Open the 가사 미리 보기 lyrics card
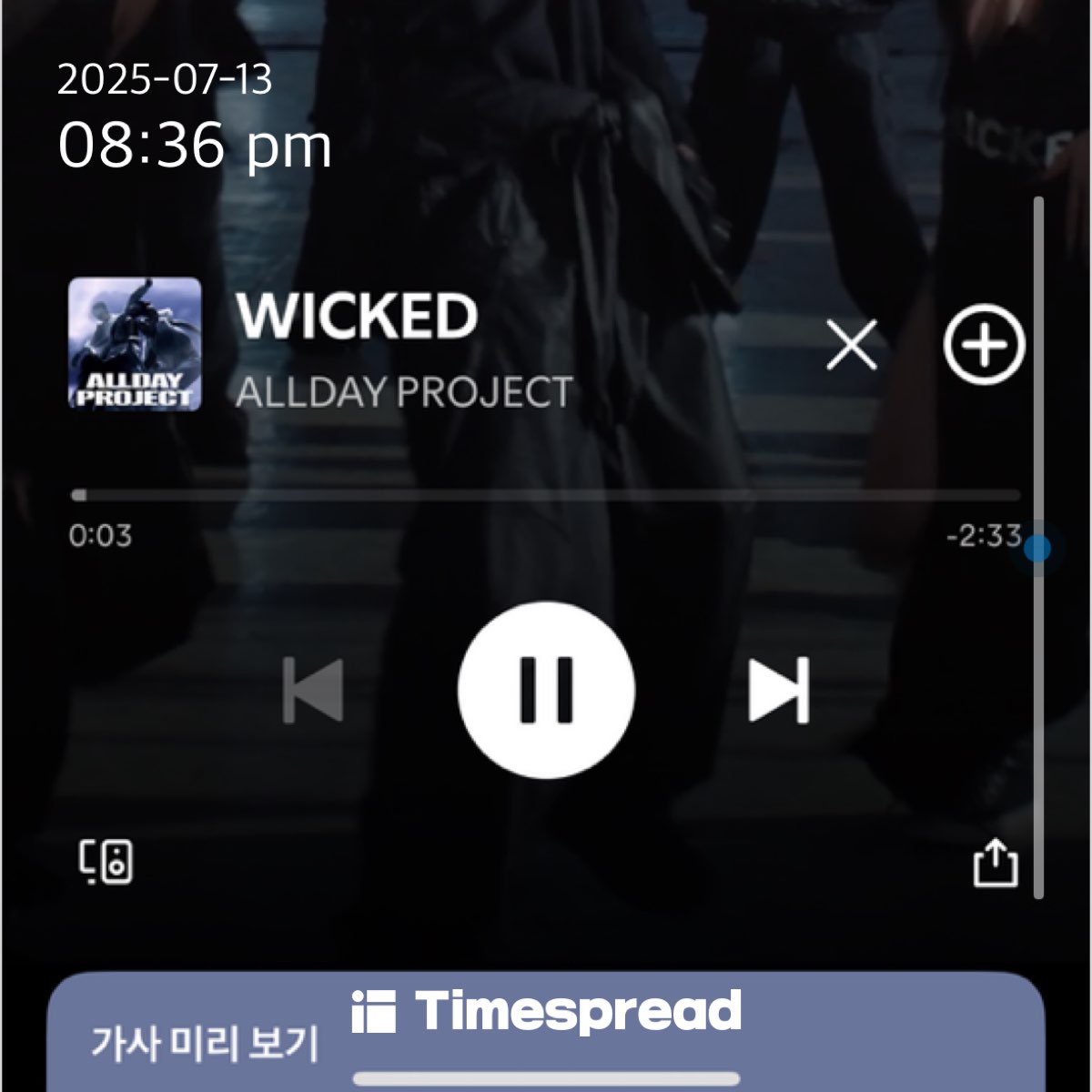This screenshot has width=1092, height=1092. click(205, 1043)
